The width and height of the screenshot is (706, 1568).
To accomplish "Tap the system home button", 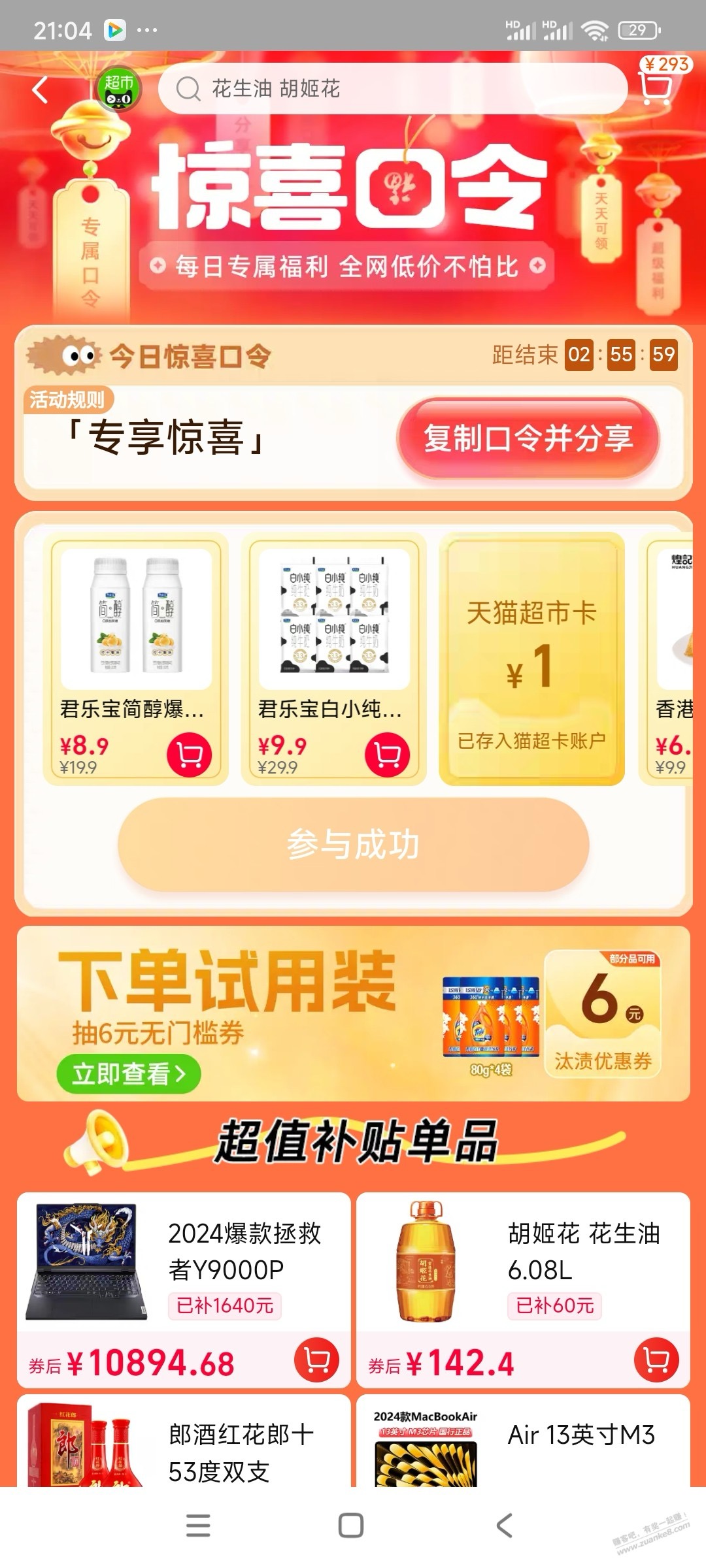I will click(x=351, y=1526).
